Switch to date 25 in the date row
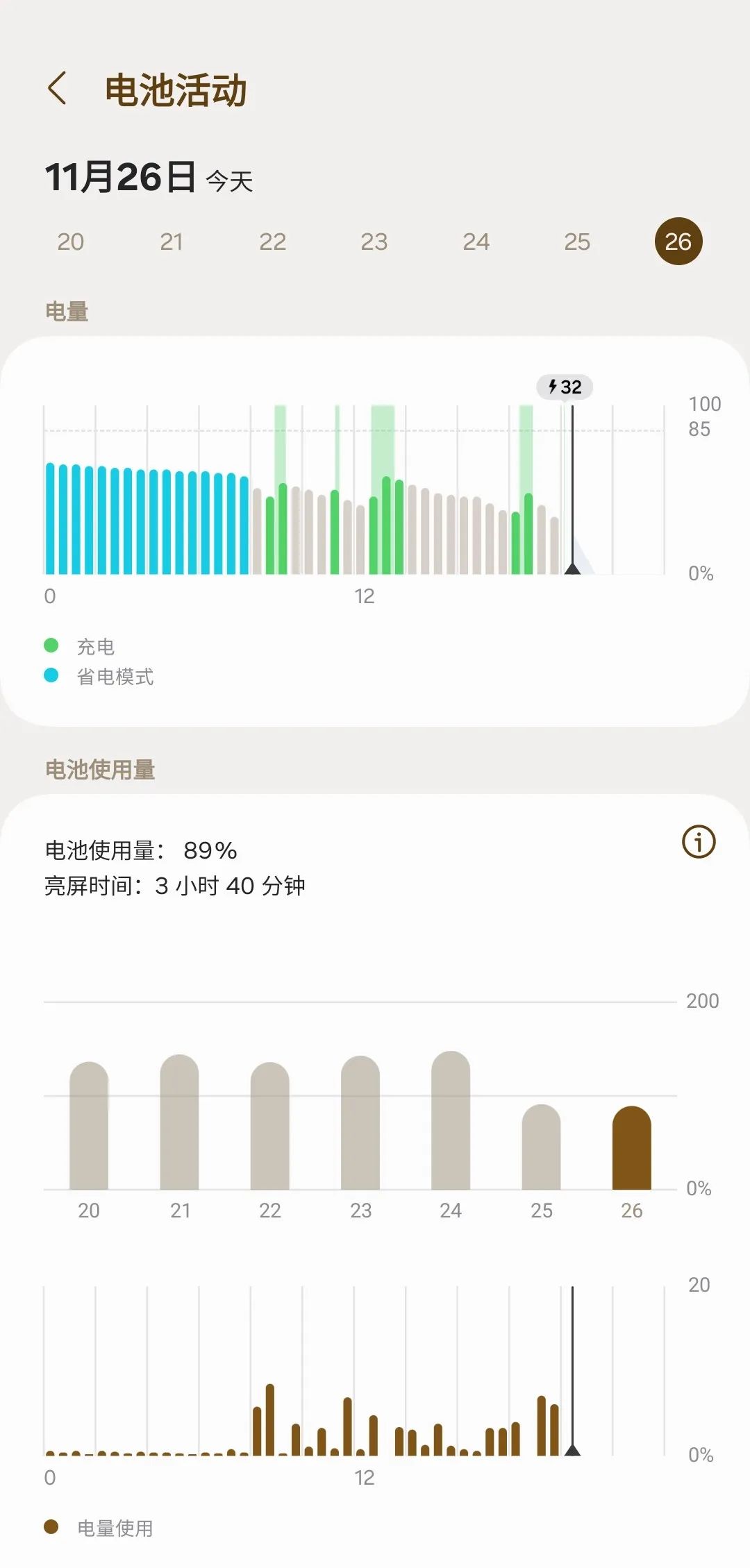750x1568 pixels. pyautogui.click(x=577, y=242)
